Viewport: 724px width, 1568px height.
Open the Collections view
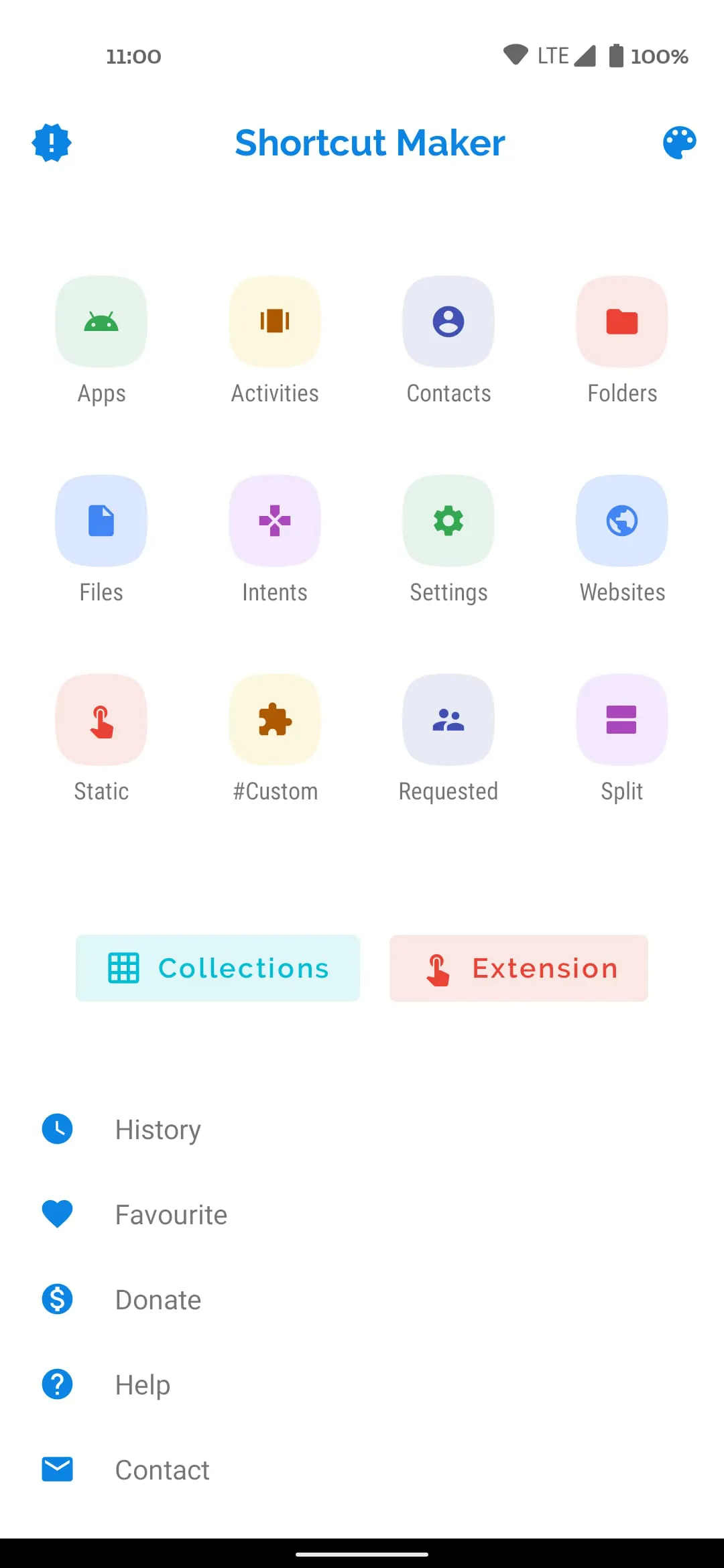pyautogui.click(x=217, y=968)
